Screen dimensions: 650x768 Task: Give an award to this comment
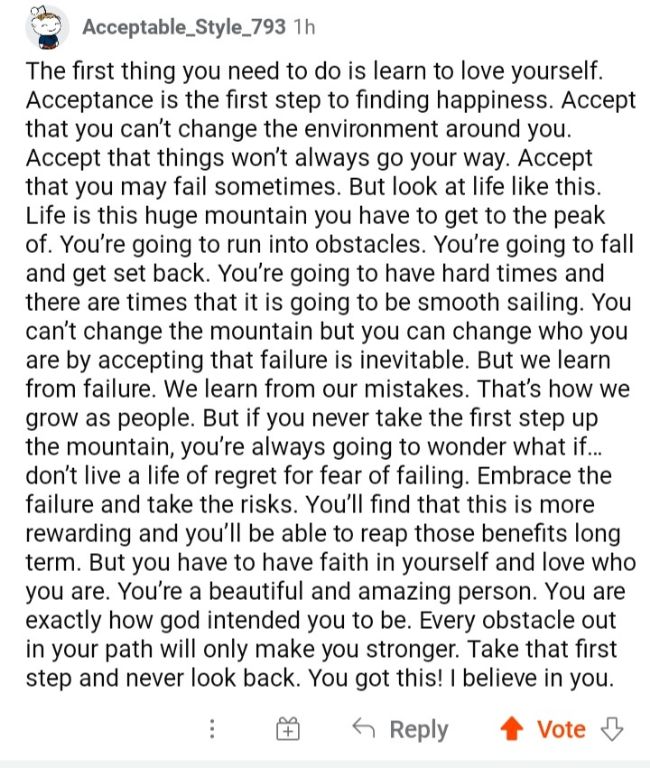click(288, 729)
